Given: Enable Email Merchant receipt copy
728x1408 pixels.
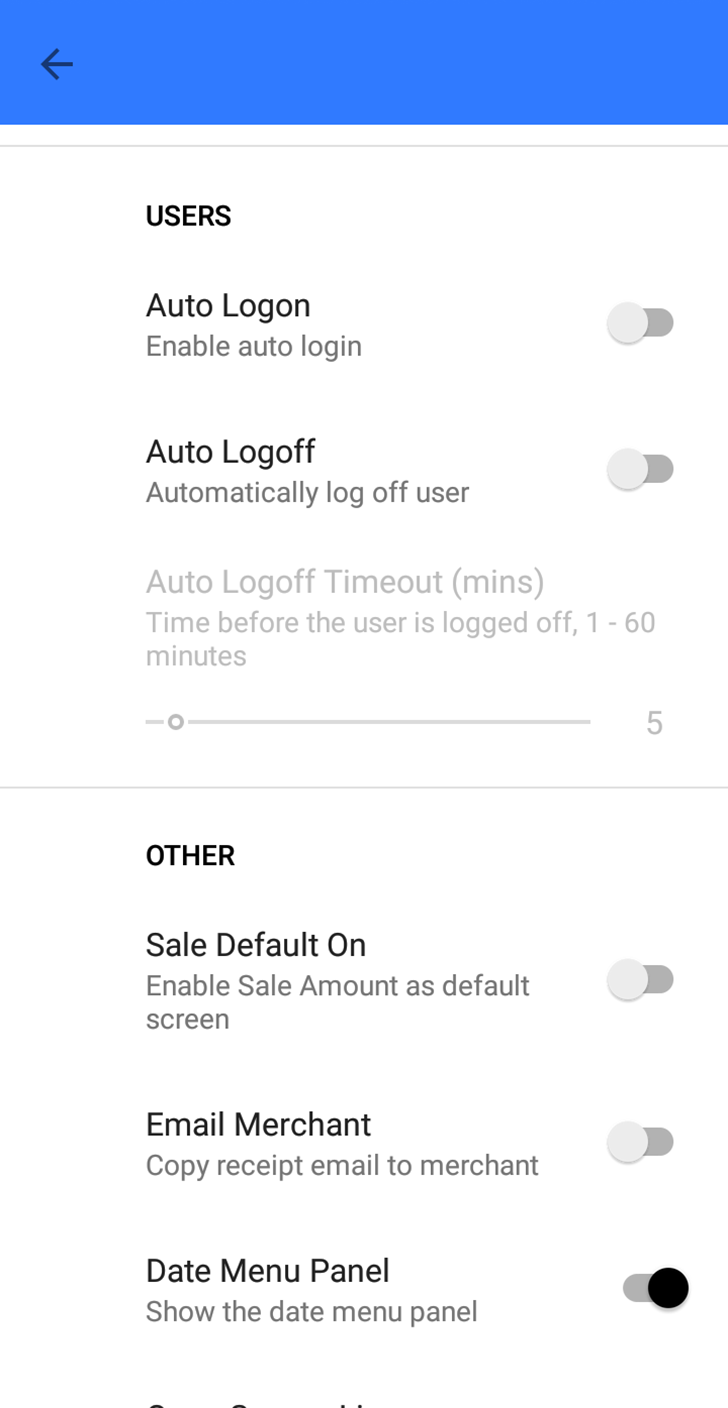Looking at the screenshot, I should click(x=641, y=1142).
